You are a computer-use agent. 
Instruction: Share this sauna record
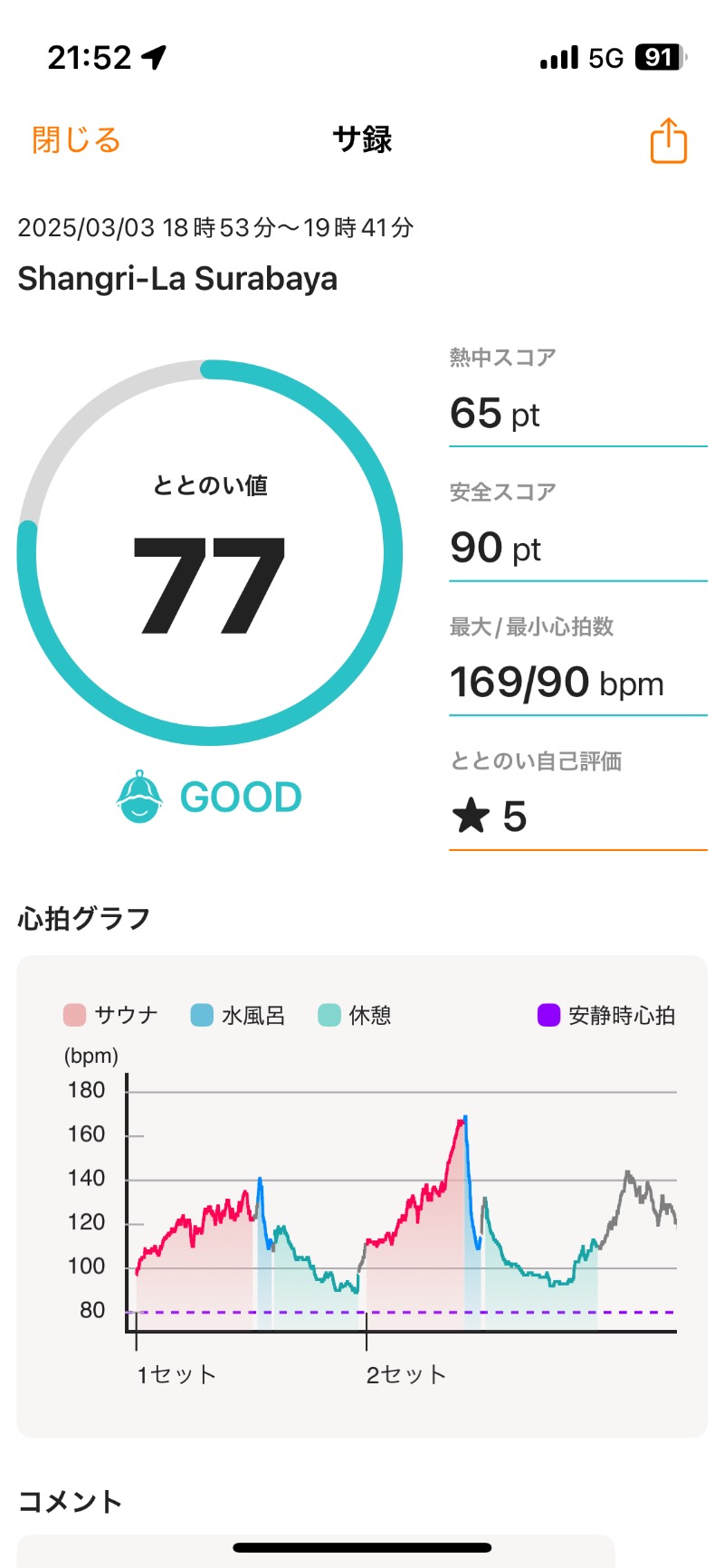click(669, 141)
